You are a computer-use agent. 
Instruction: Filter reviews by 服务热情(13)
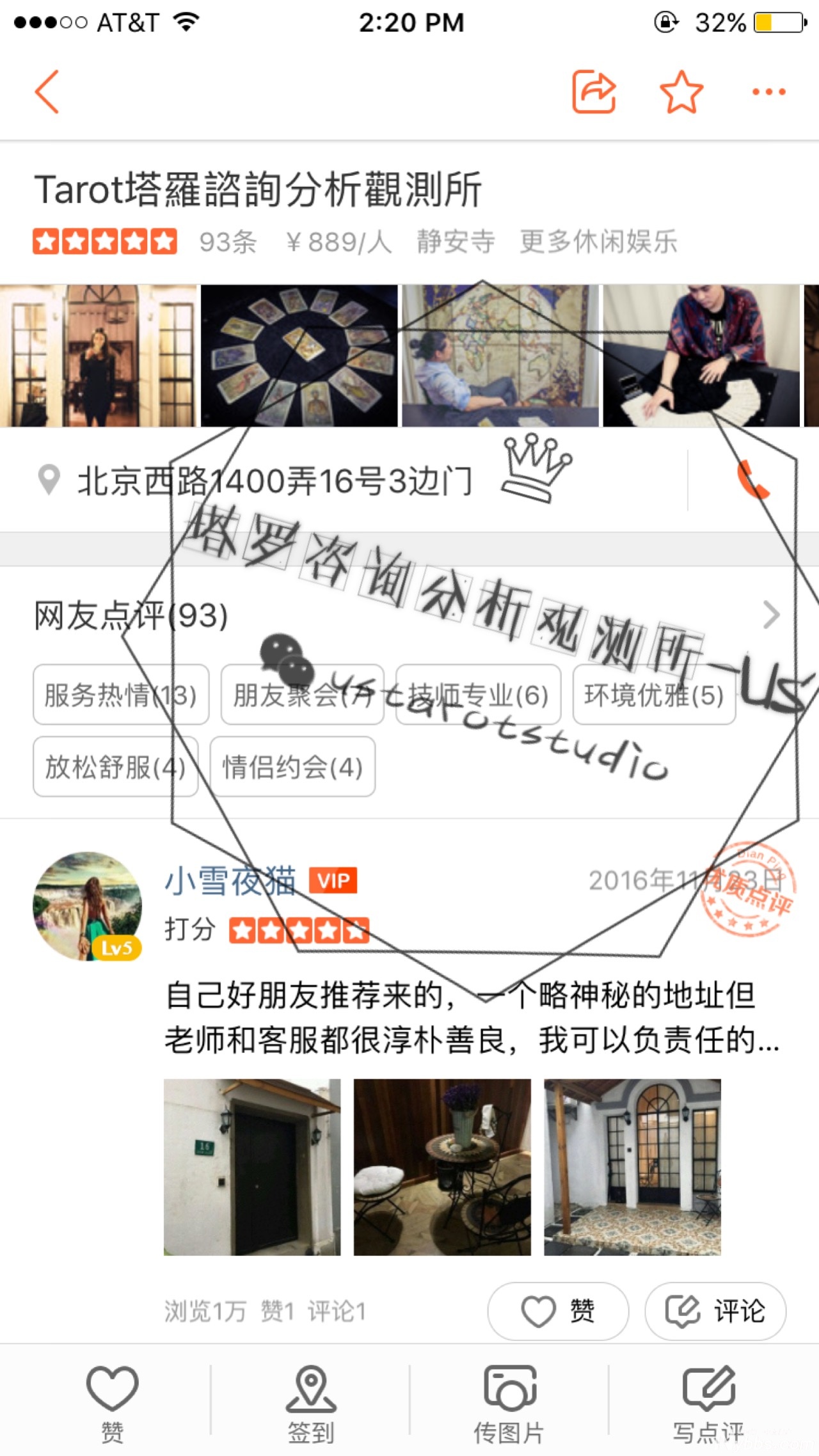point(121,695)
